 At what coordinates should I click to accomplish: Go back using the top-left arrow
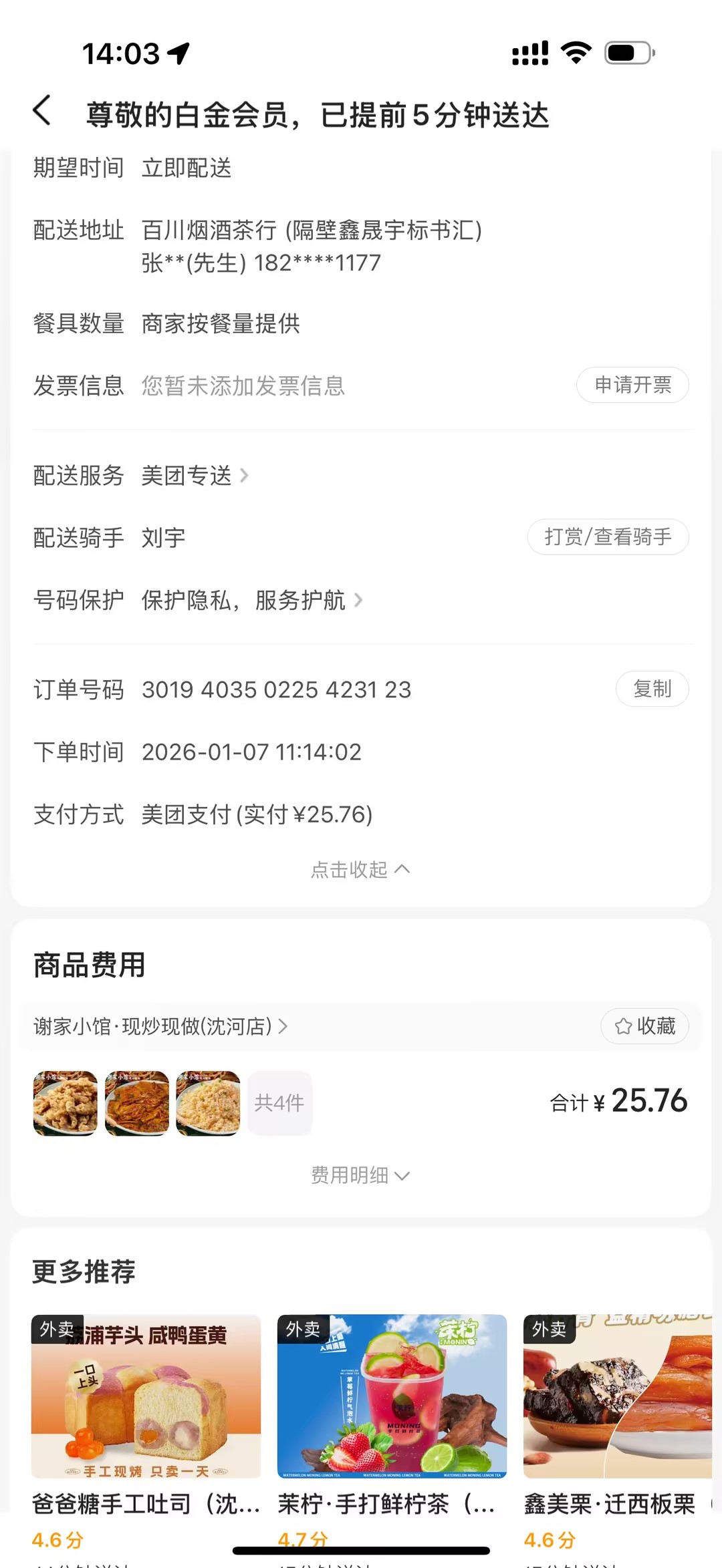tap(42, 111)
